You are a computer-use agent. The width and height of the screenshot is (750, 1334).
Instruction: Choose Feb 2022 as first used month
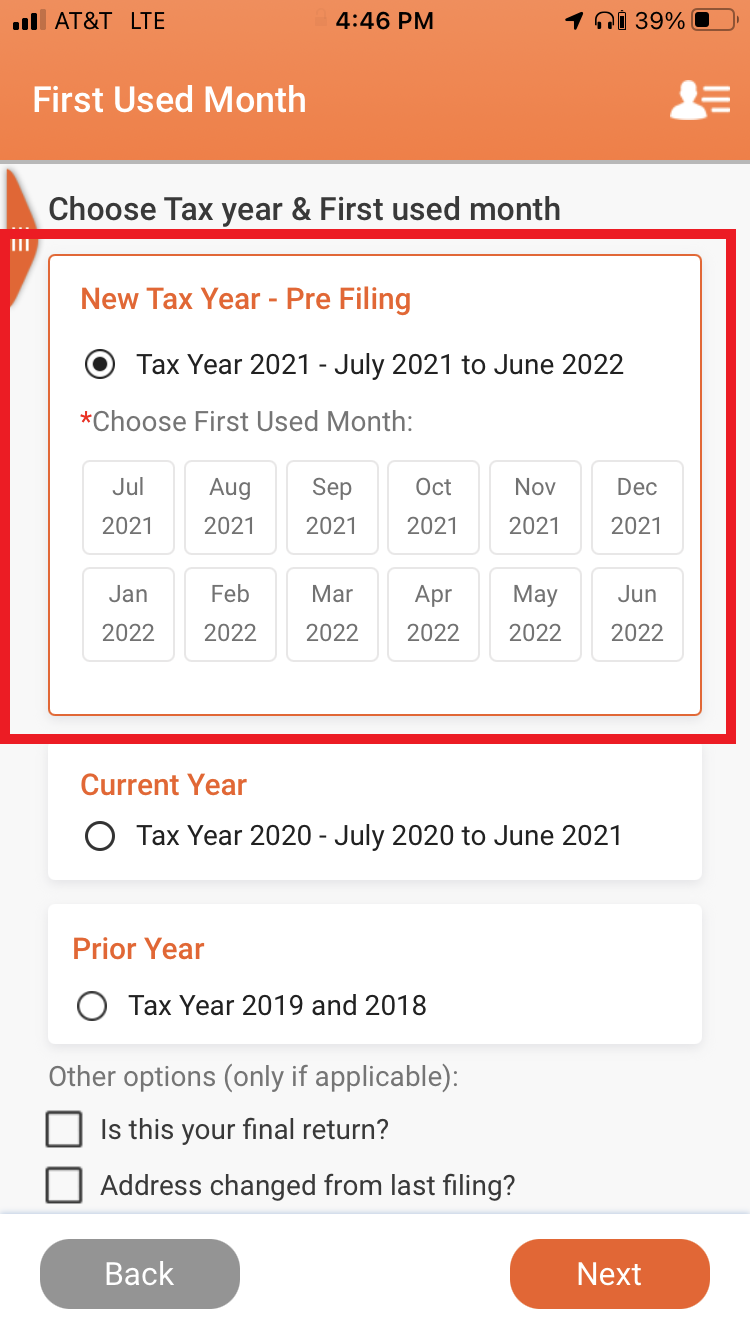230,614
